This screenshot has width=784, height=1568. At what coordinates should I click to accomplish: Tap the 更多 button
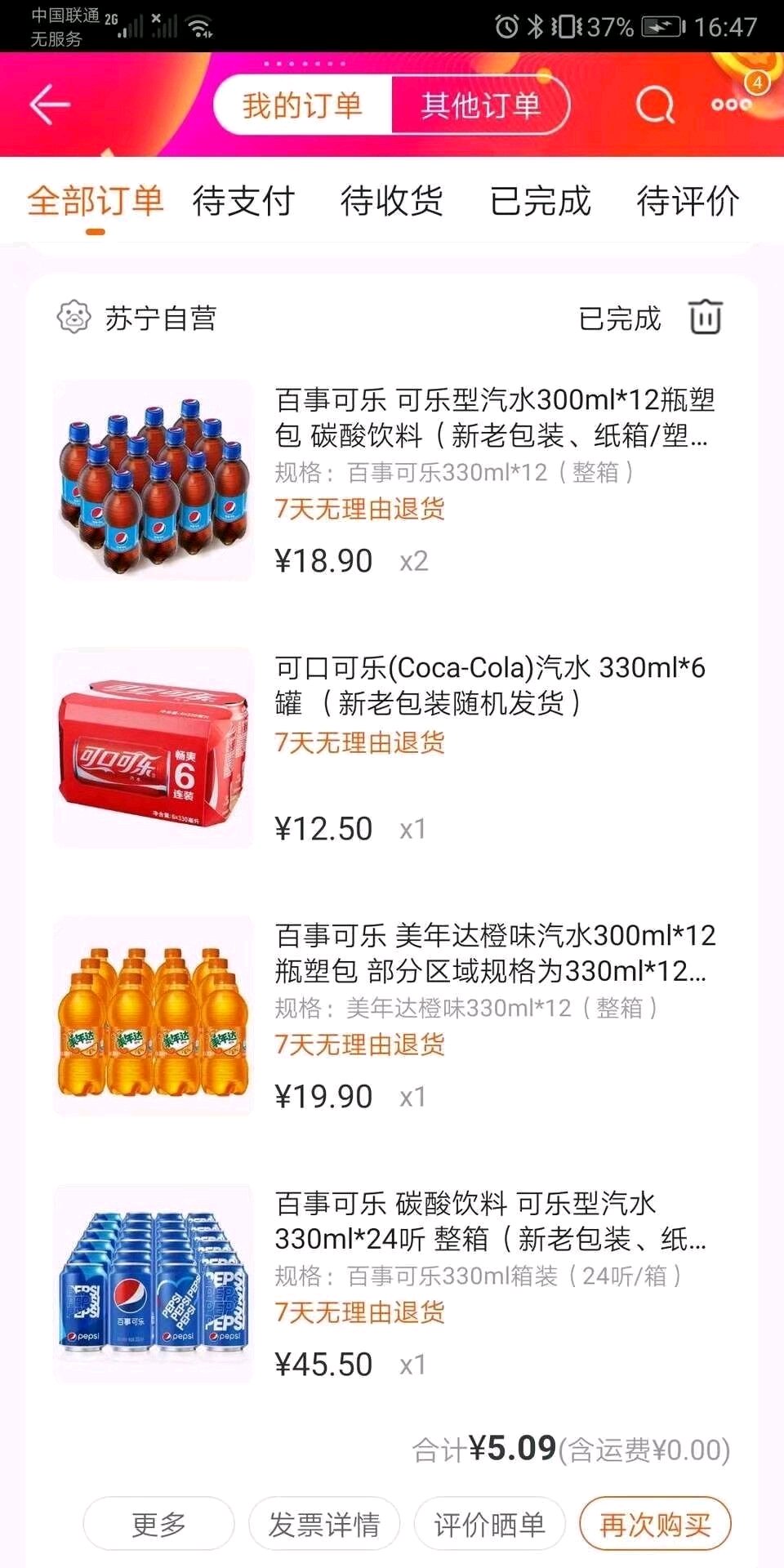coord(158,1523)
